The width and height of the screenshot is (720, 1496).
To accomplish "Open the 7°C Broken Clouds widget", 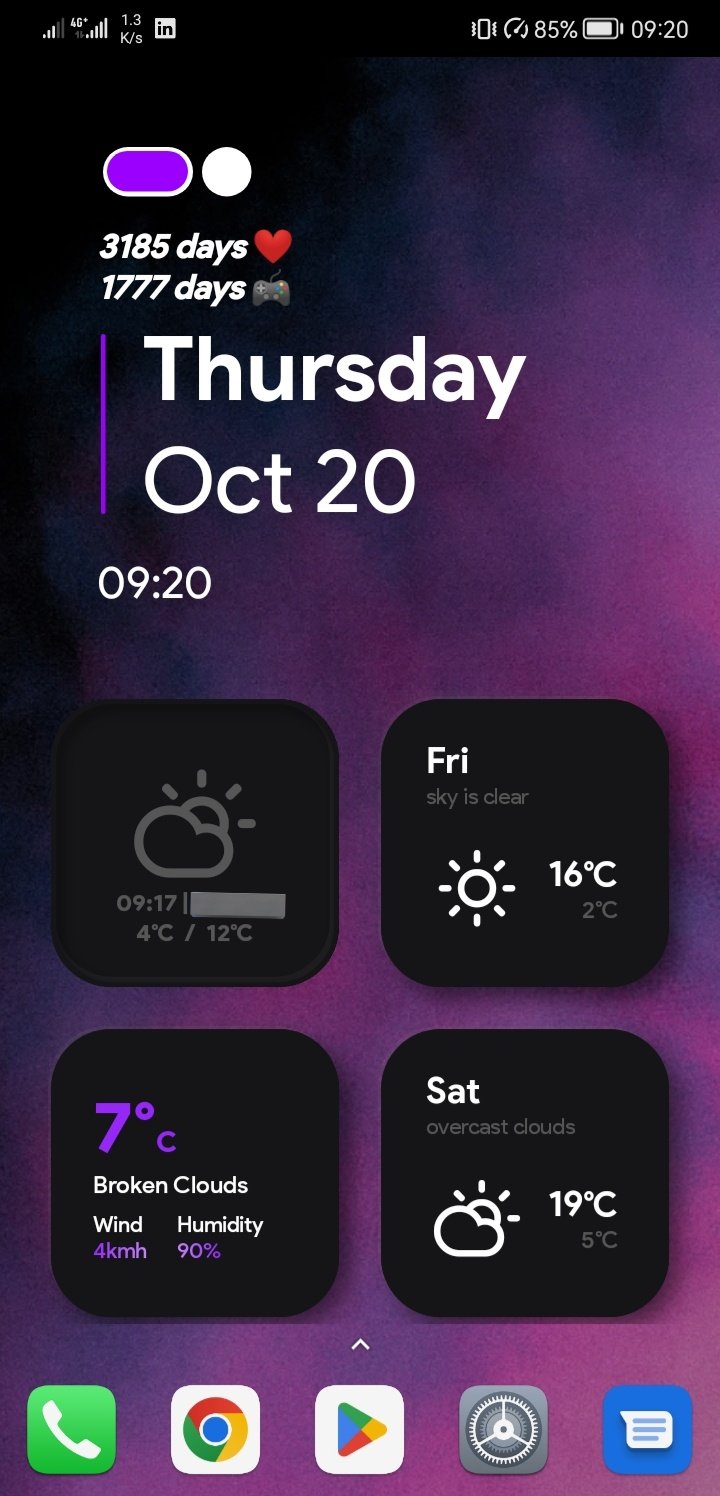I will (x=195, y=1172).
